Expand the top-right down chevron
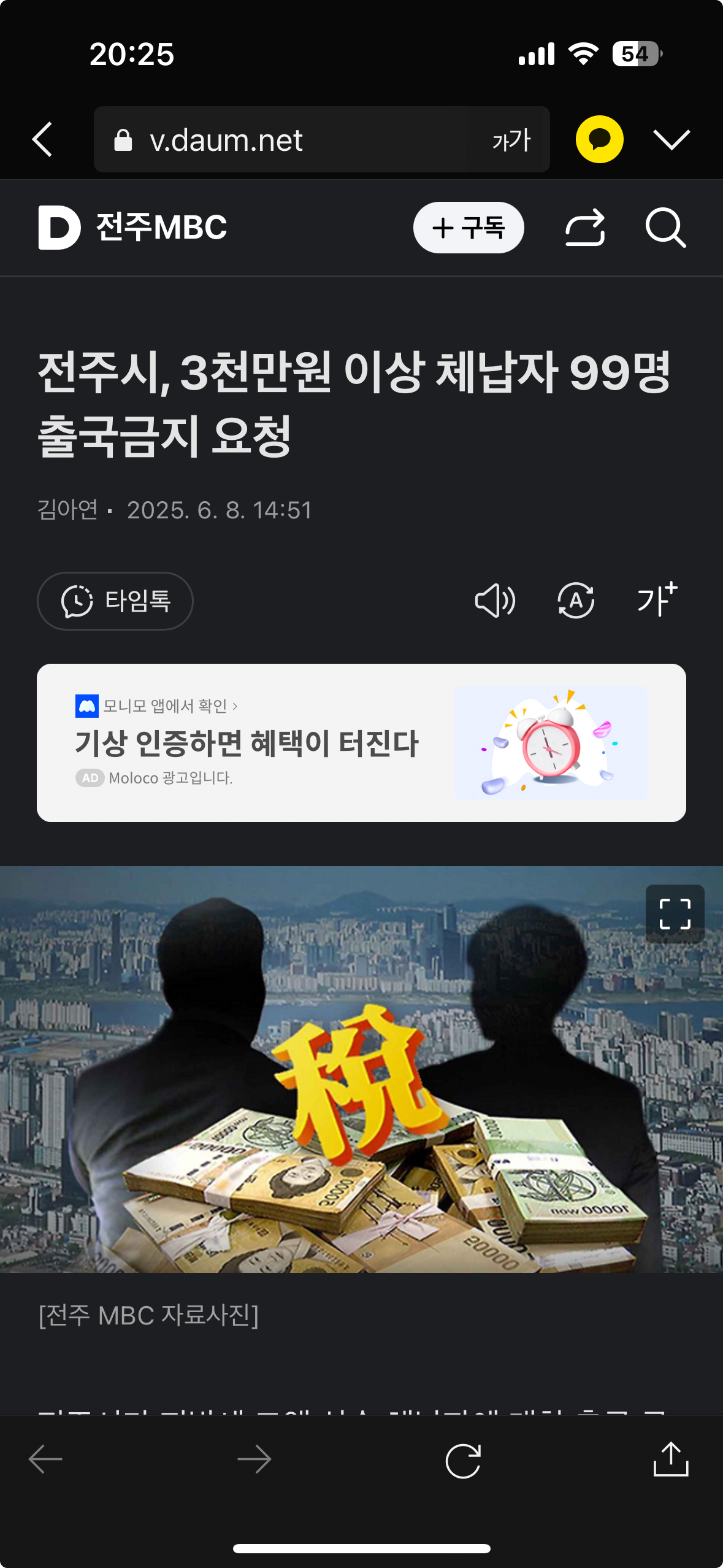 tap(672, 139)
